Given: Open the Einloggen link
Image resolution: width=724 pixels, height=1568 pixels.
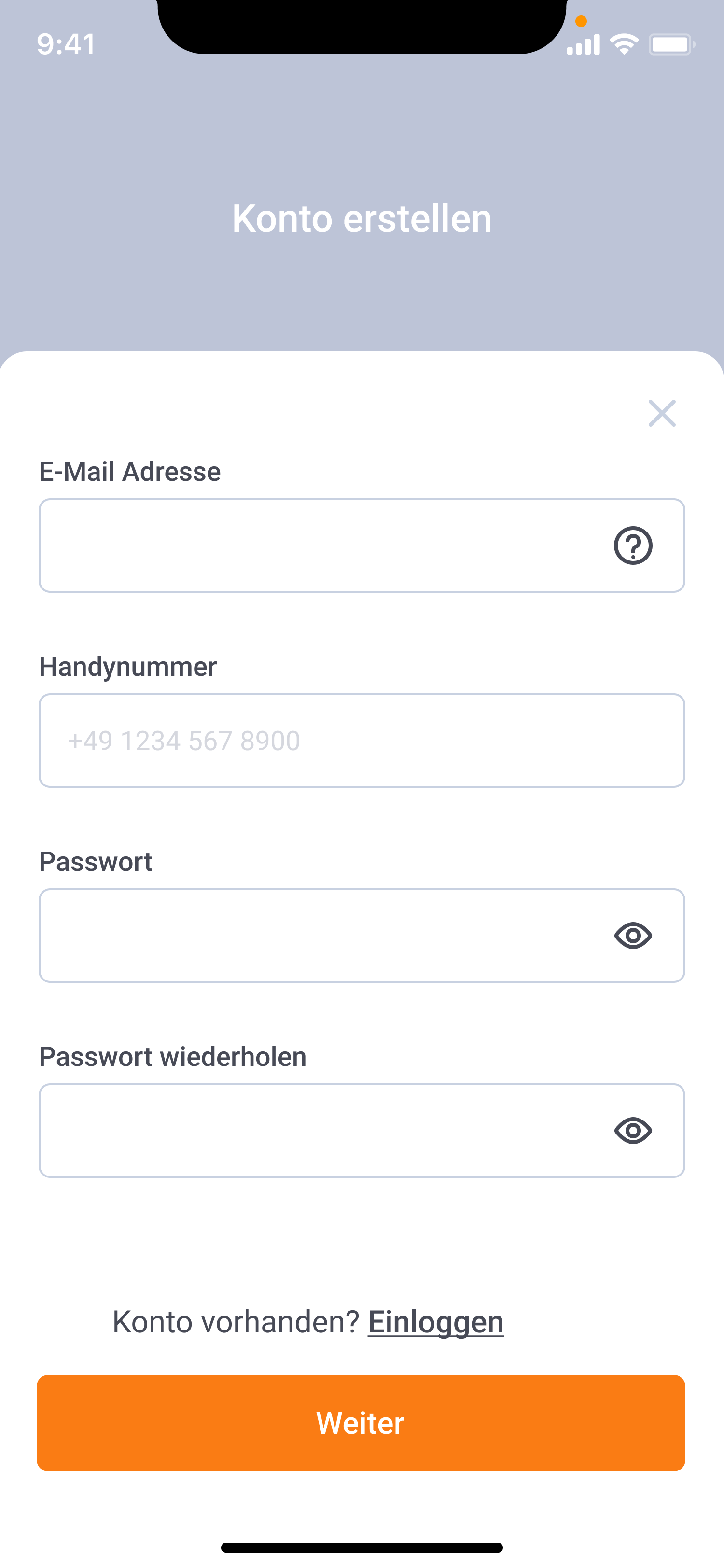Looking at the screenshot, I should tap(436, 1322).
